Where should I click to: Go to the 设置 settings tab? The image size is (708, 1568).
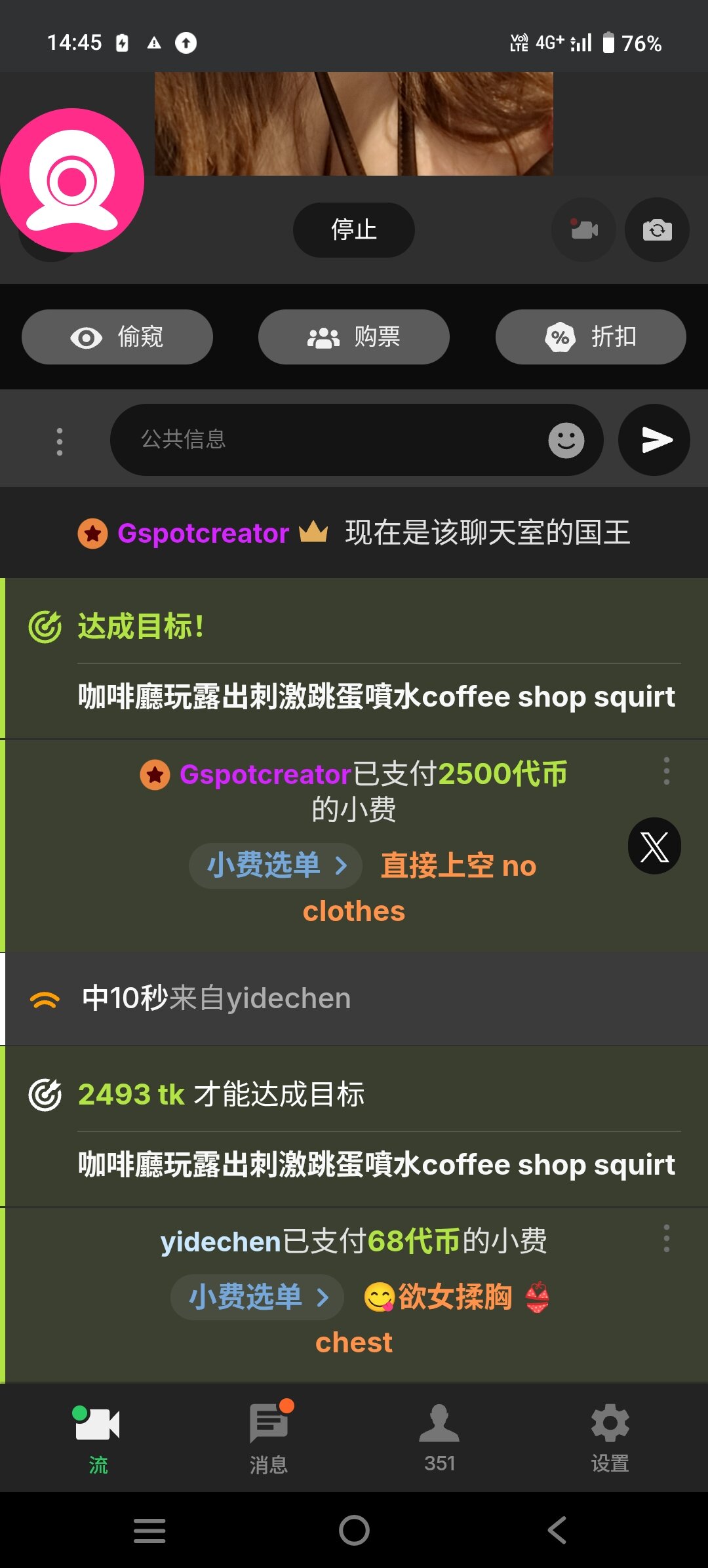coord(610,1438)
